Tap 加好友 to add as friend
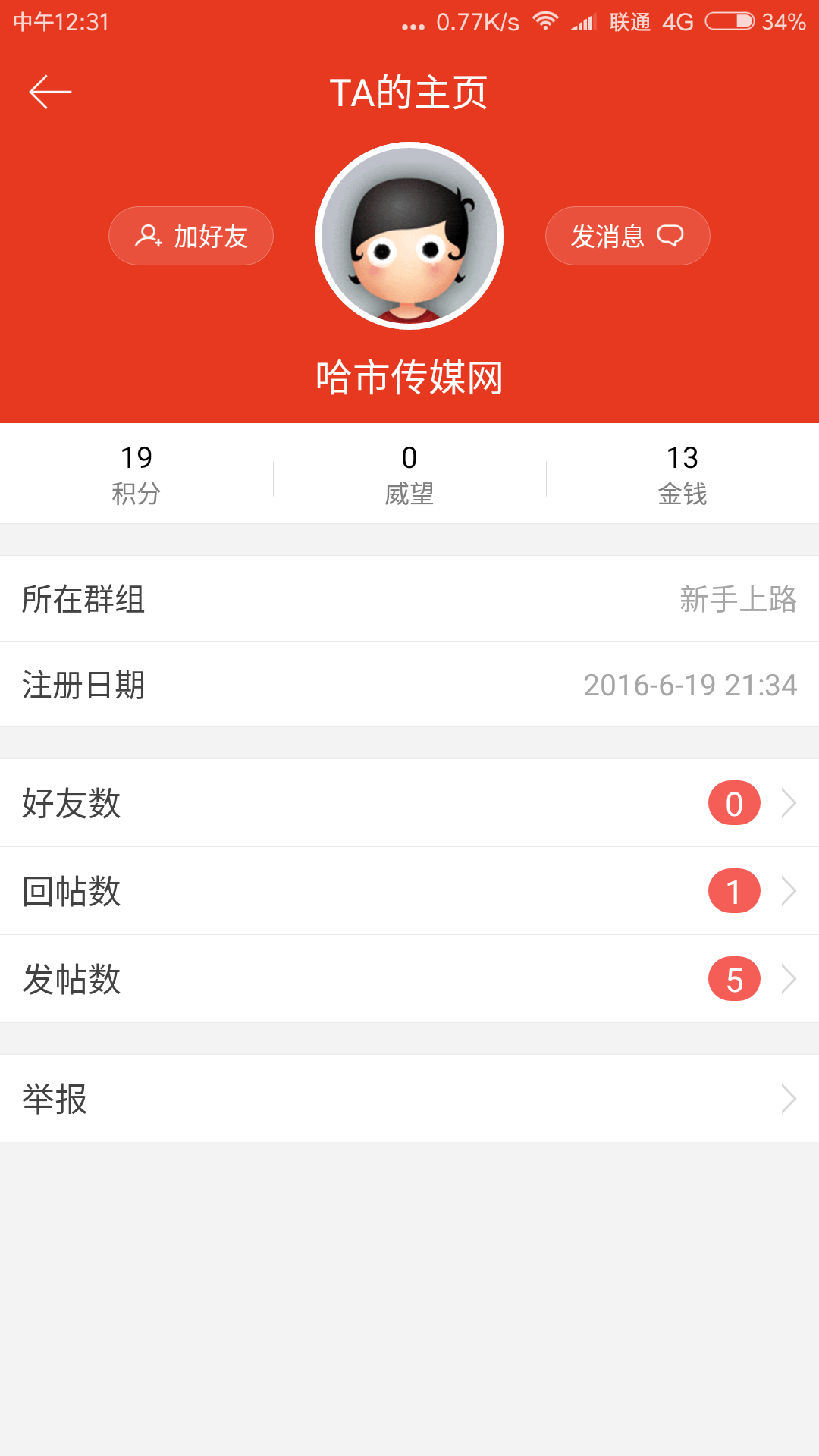This screenshot has width=819, height=1456. tap(191, 236)
